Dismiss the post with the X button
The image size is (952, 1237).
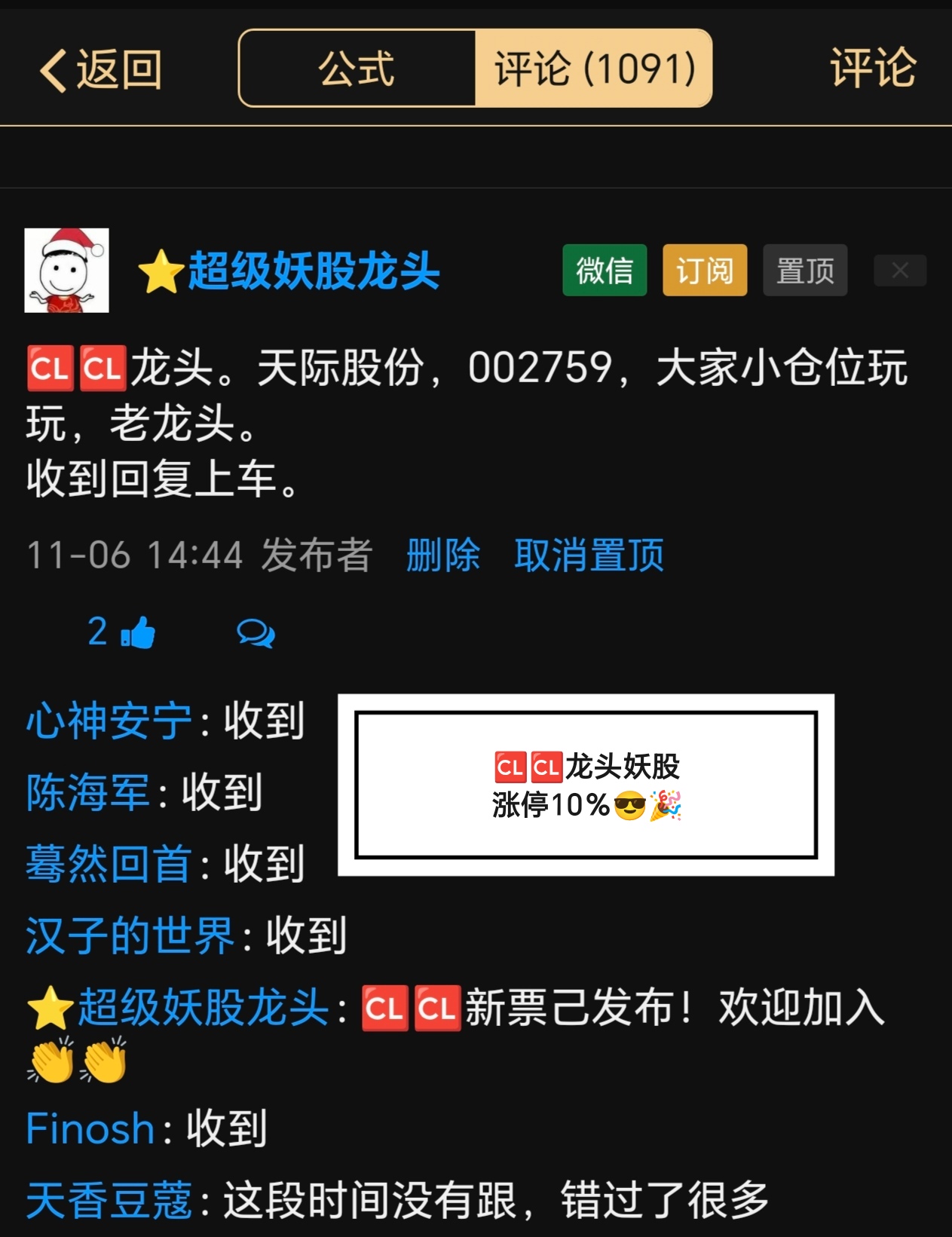(x=900, y=271)
